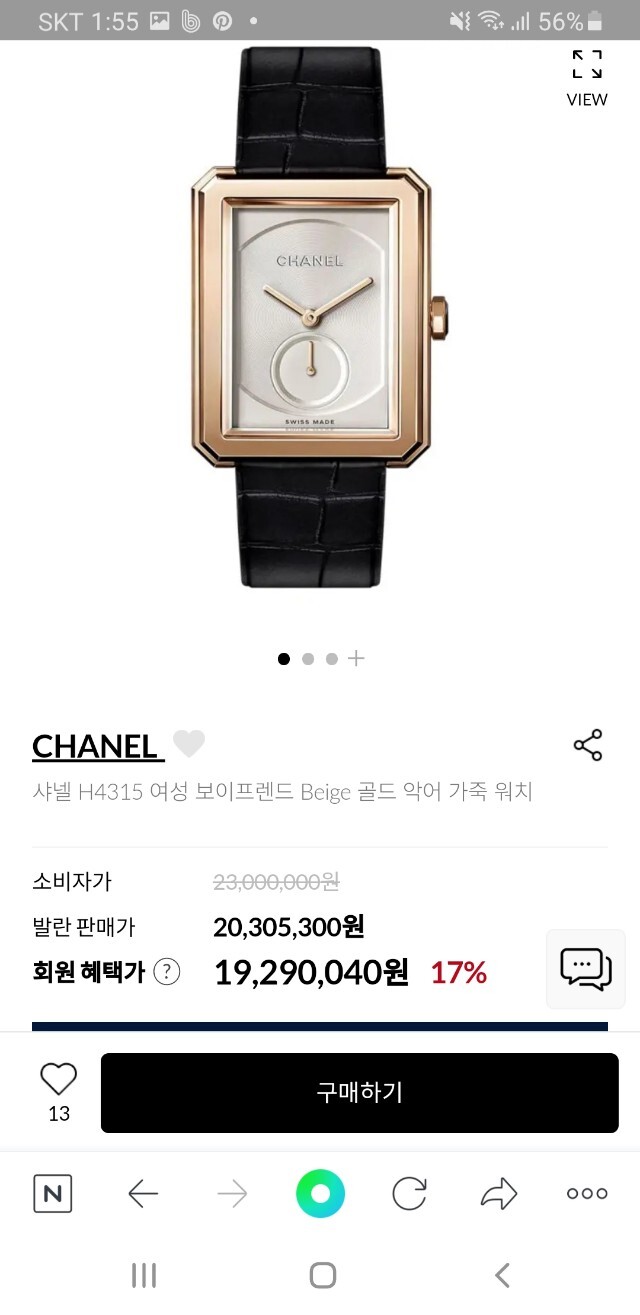
Task: Open the member benefit price help icon
Action: coord(167,971)
